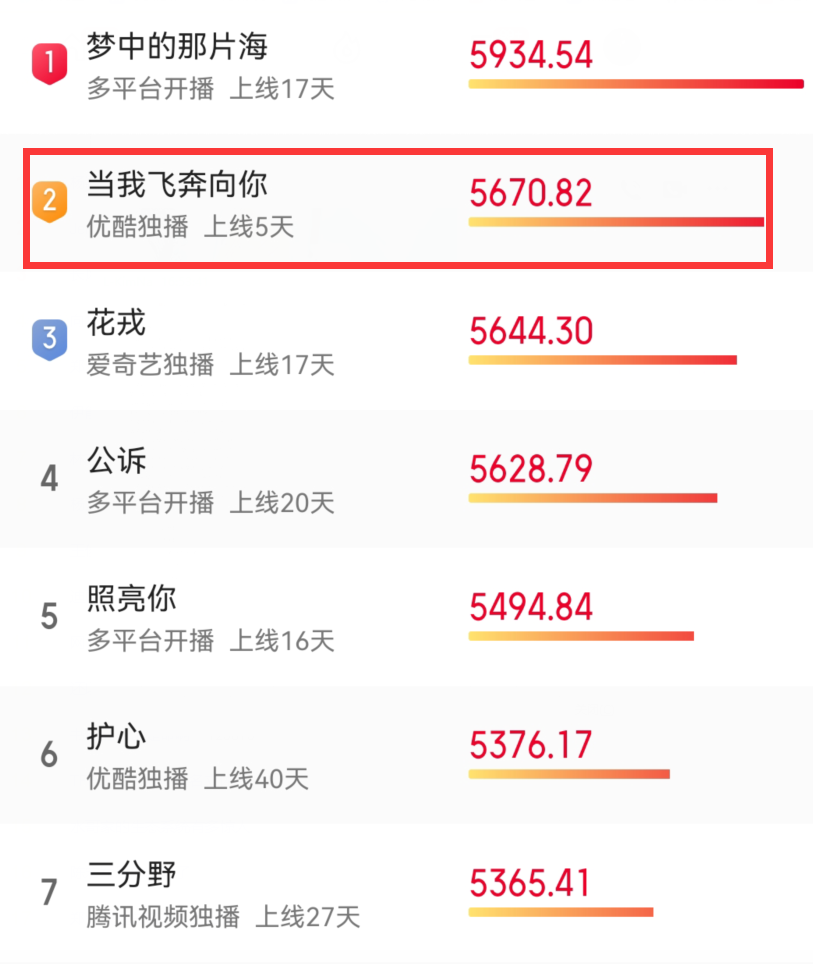Open the 梦中的那片海 ranking entry
The height and width of the screenshot is (964, 813).
[177, 47]
